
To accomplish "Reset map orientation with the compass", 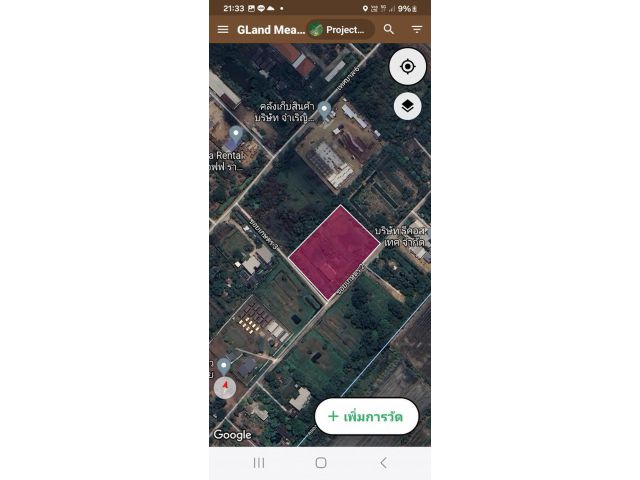I will click(x=225, y=386).
